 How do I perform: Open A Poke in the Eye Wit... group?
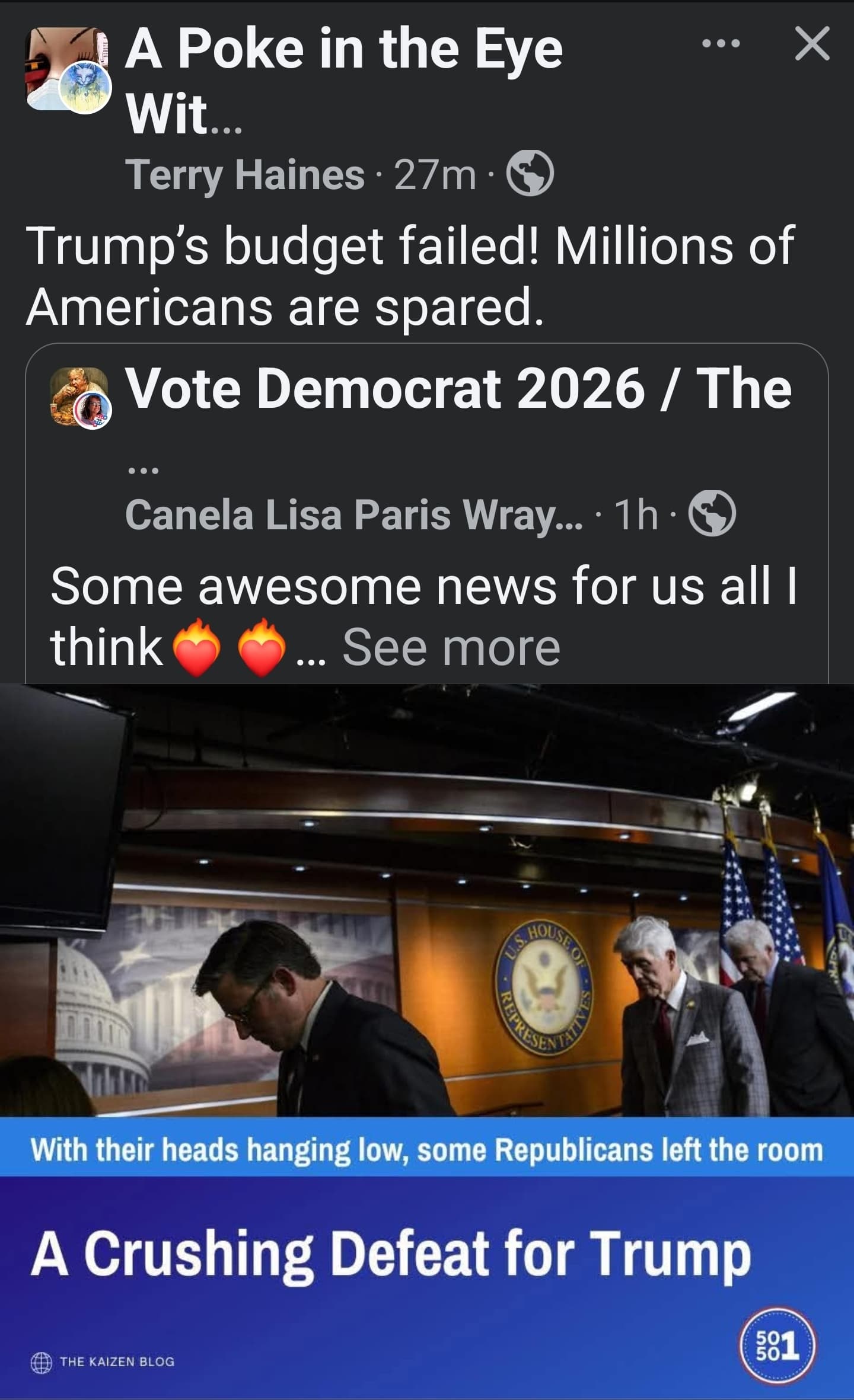pyautogui.click(x=344, y=80)
